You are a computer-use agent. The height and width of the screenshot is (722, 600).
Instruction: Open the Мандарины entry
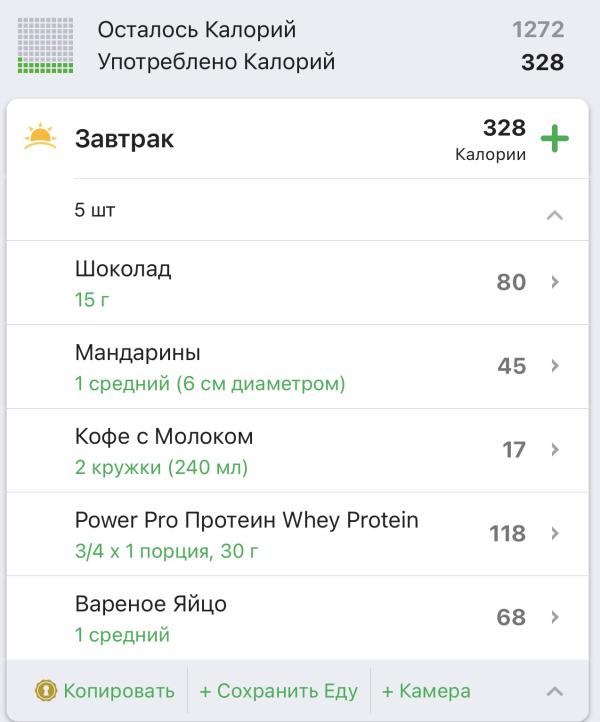pos(300,367)
